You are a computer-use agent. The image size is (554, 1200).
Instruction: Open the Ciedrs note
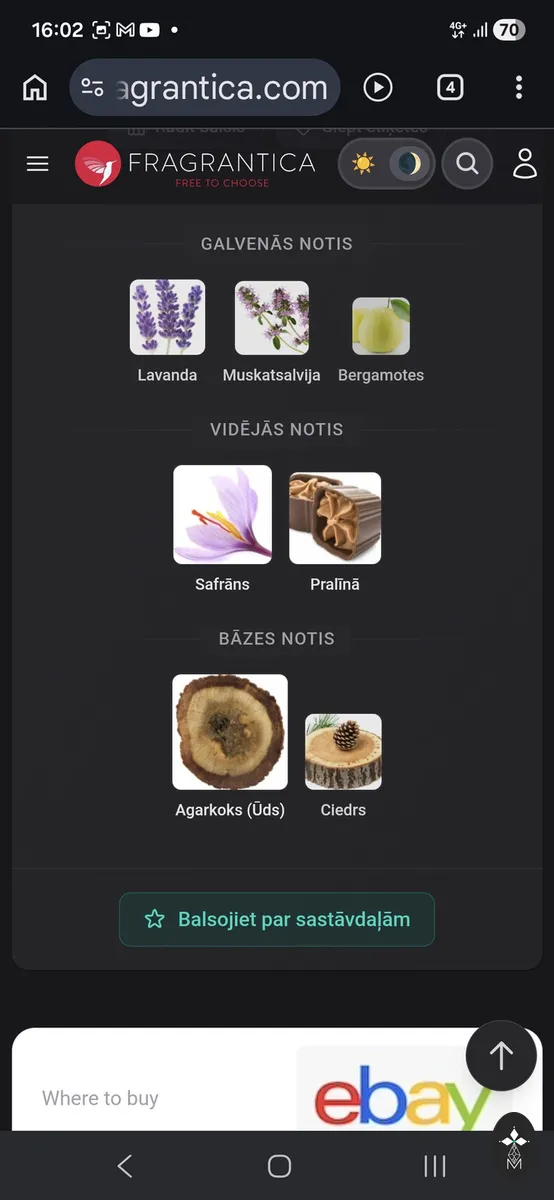click(343, 766)
